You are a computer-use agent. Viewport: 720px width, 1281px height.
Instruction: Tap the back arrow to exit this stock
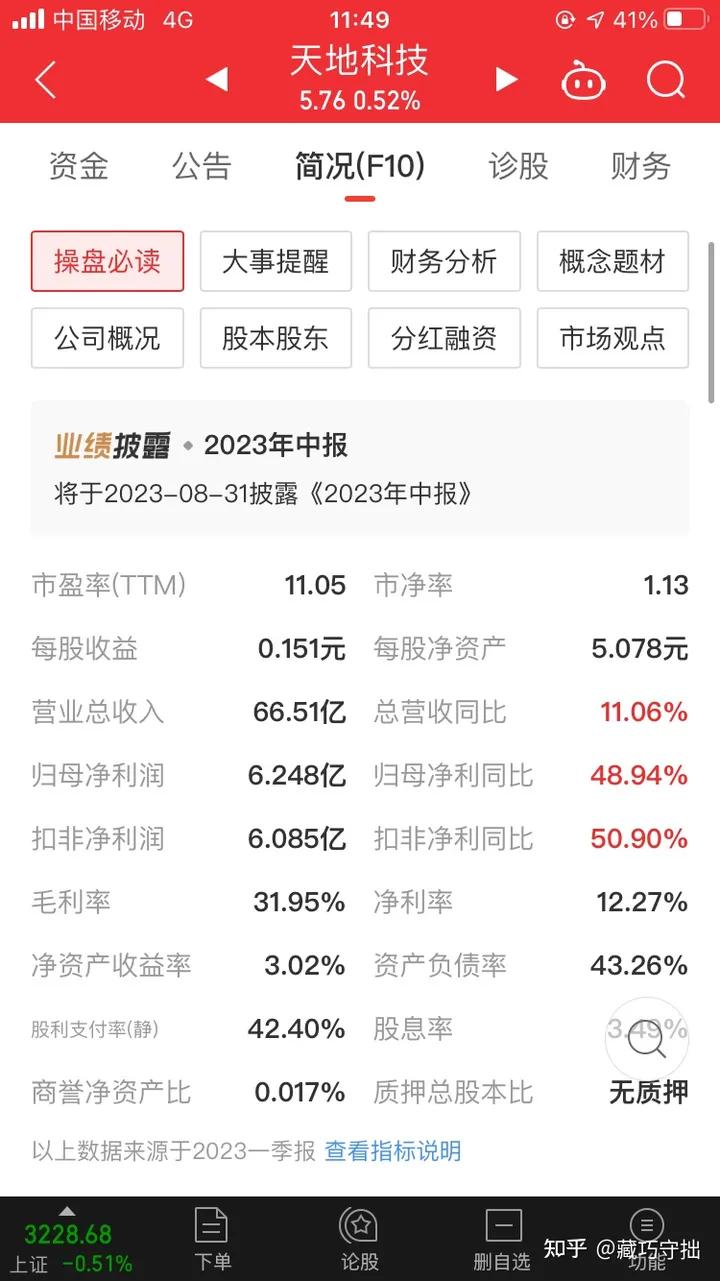pyautogui.click(x=43, y=80)
